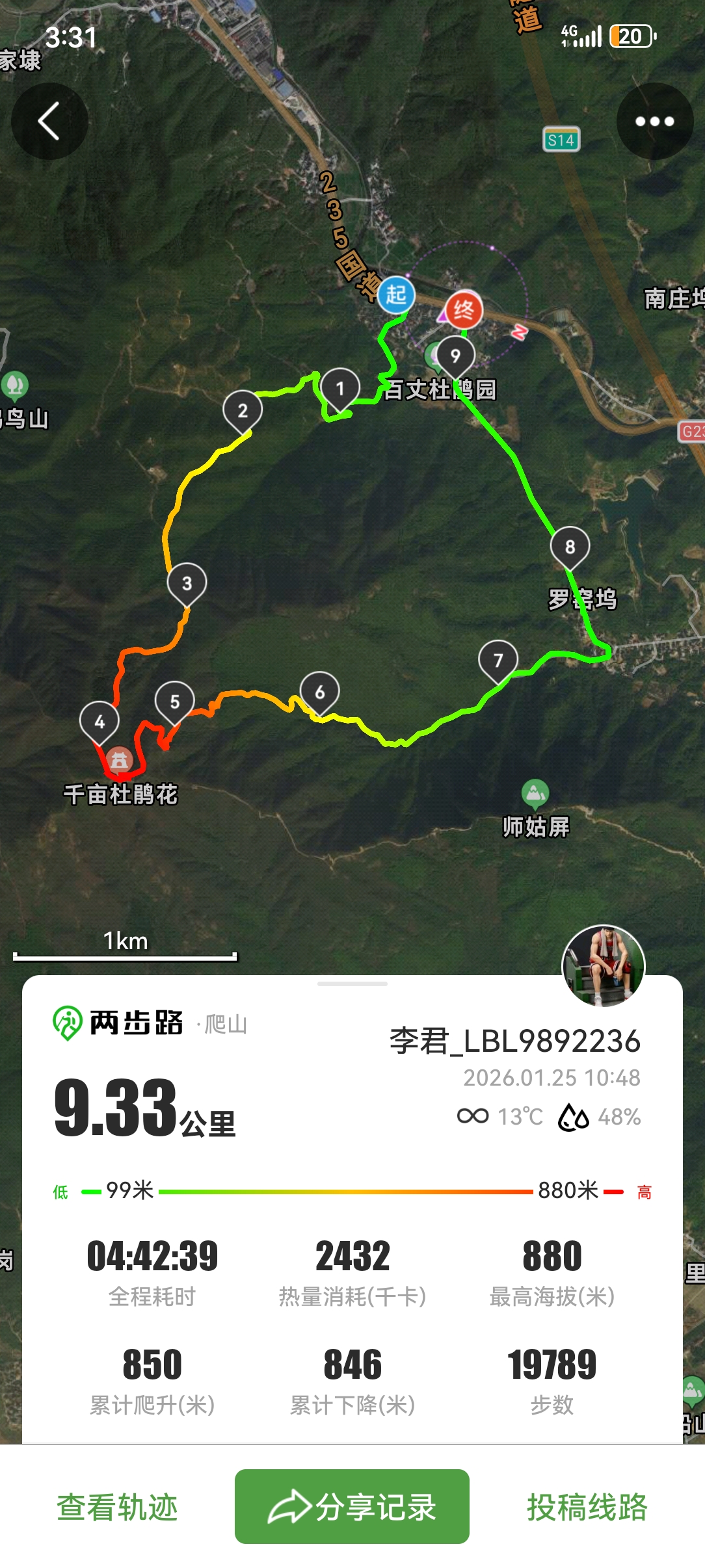The image size is (705, 1568).
Task: Tap kilometer marker 8 on the route
Action: click(570, 547)
